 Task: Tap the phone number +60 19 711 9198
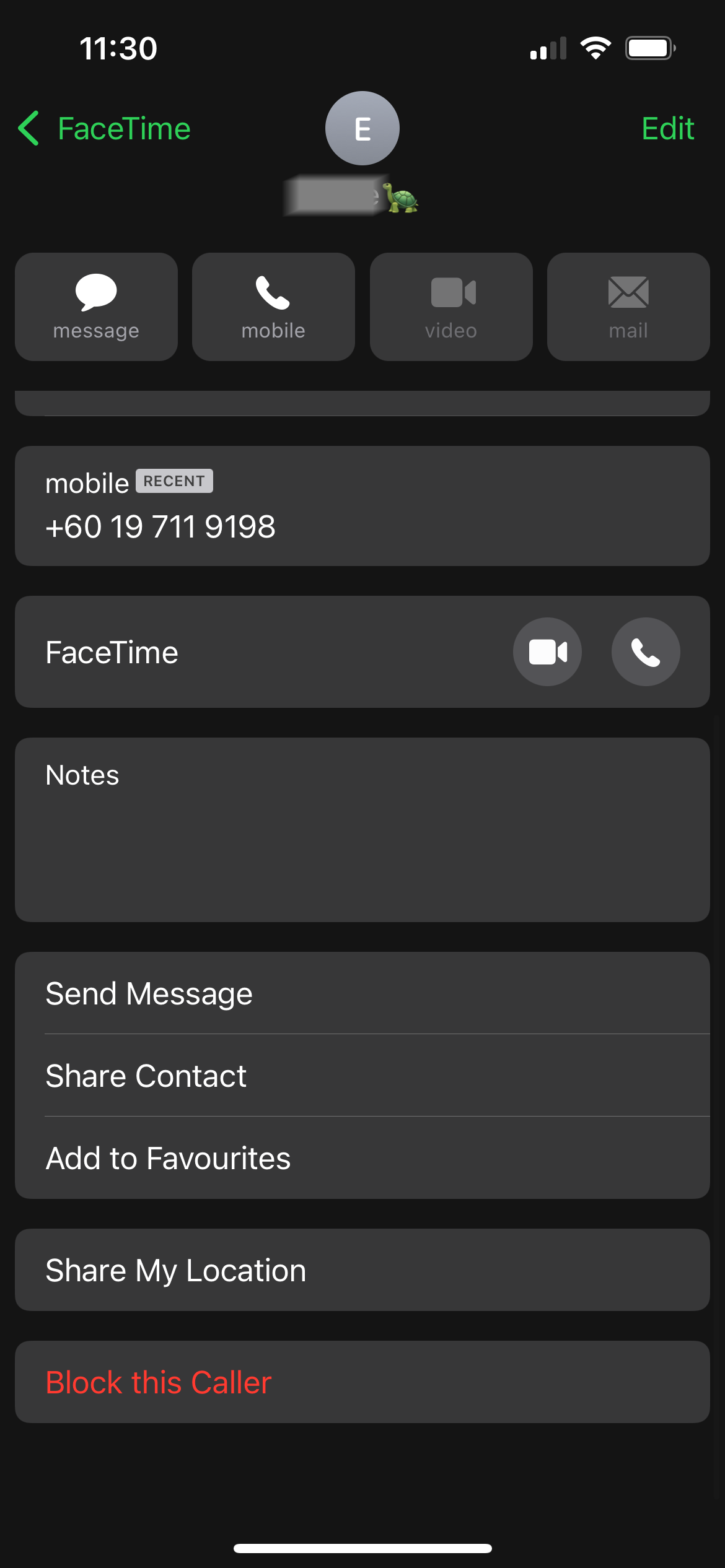pos(160,526)
